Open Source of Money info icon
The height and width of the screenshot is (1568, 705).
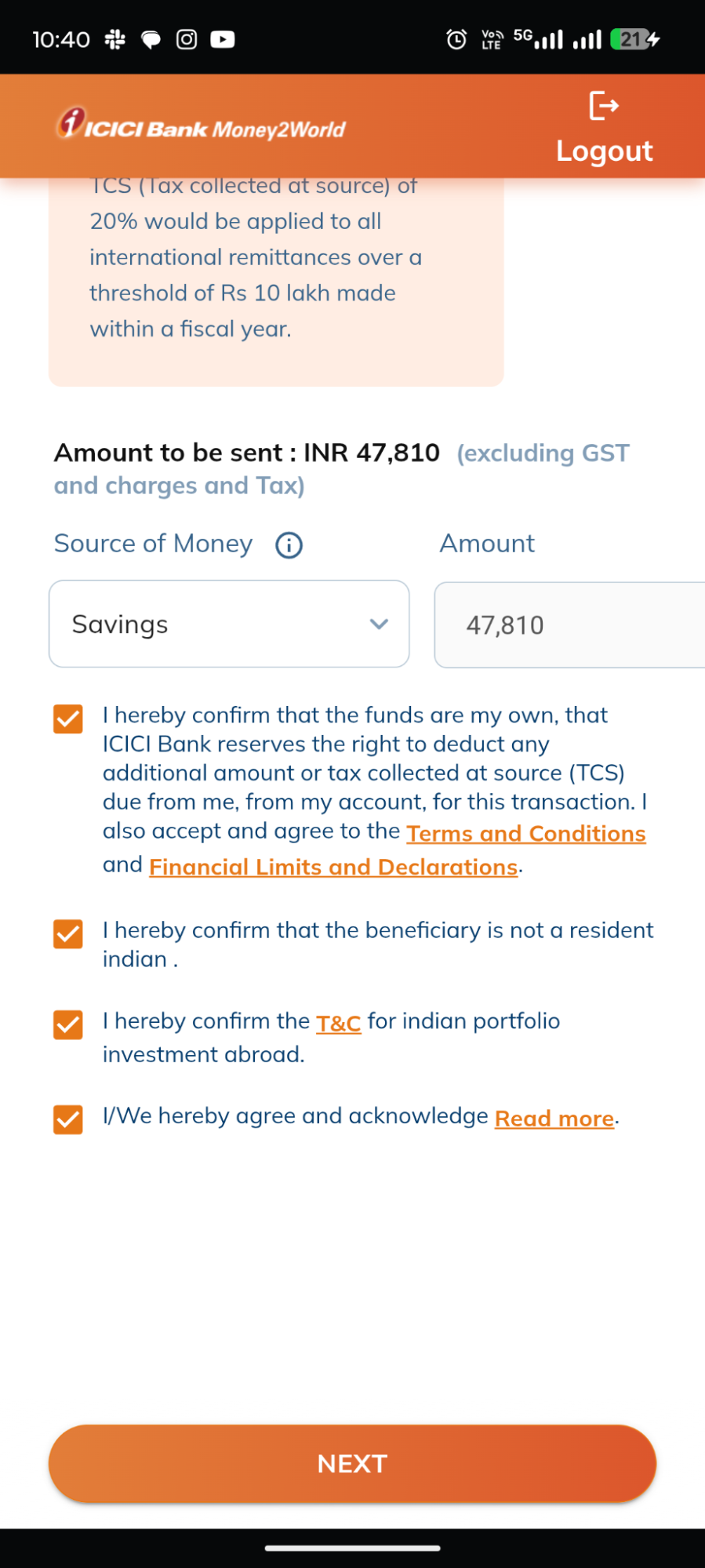point(289,545)
